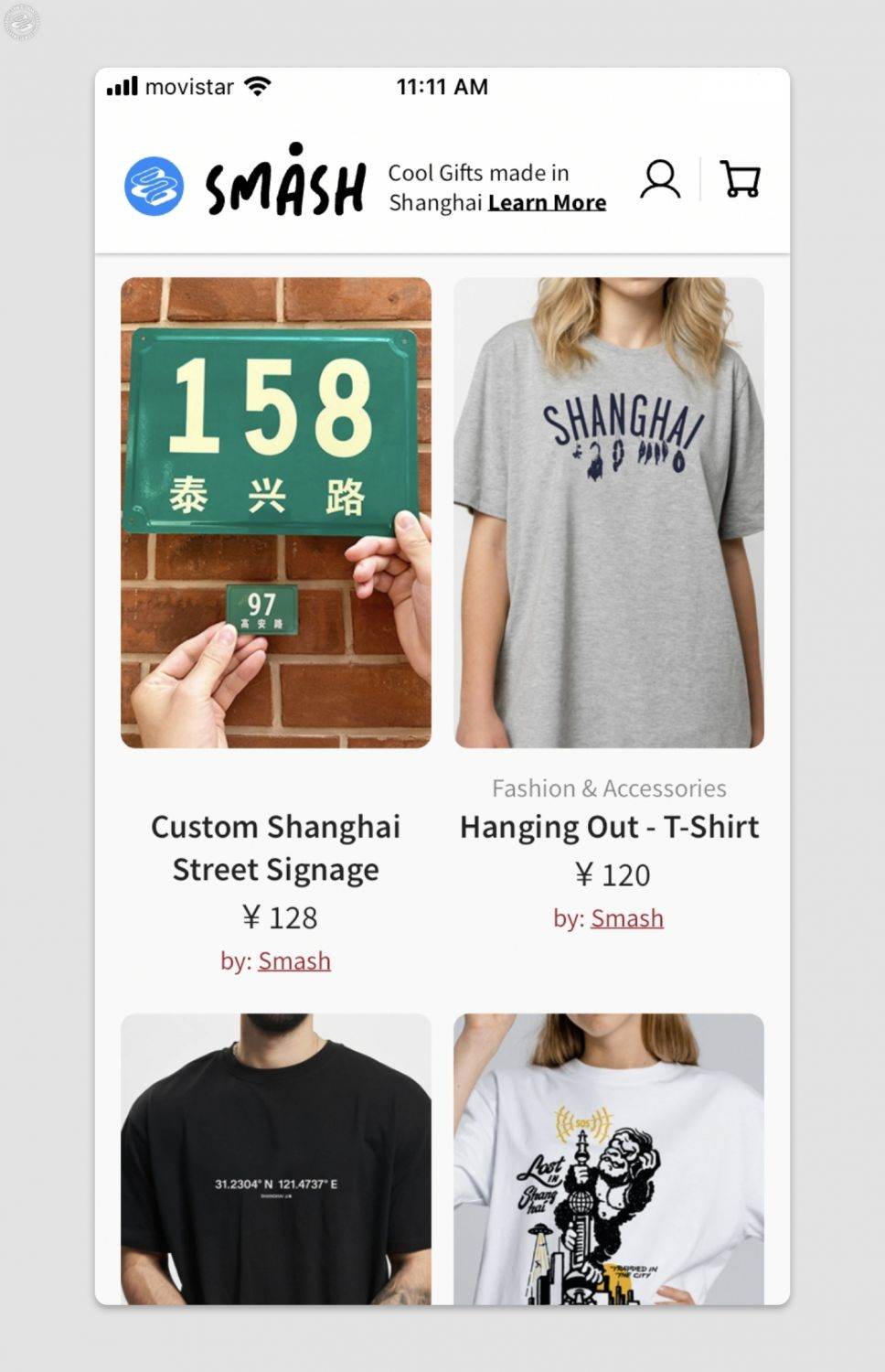
Task: Tap the 11:11 AM clock display
Action: 442,85
